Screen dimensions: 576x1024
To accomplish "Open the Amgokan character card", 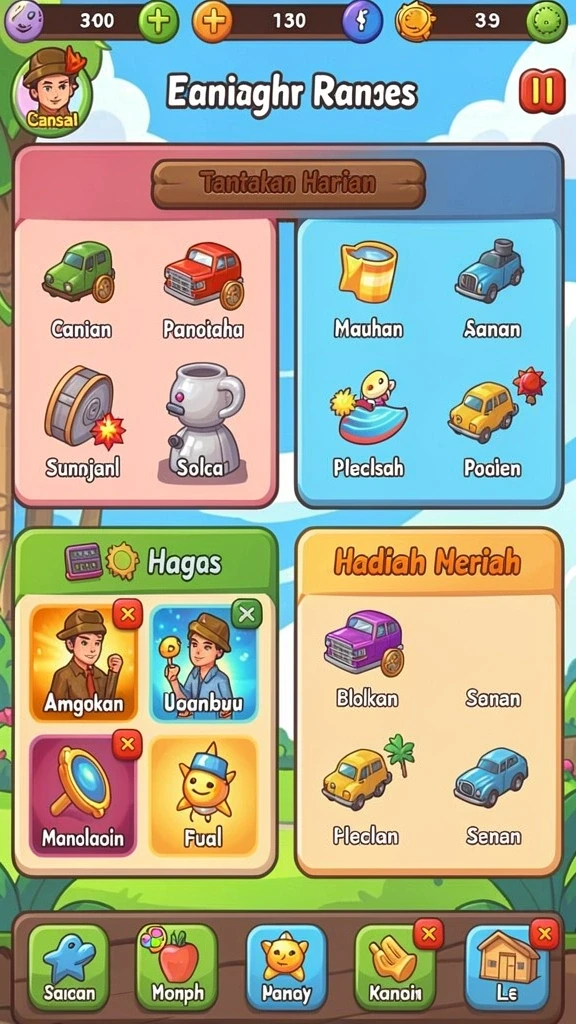I will 84,663.
